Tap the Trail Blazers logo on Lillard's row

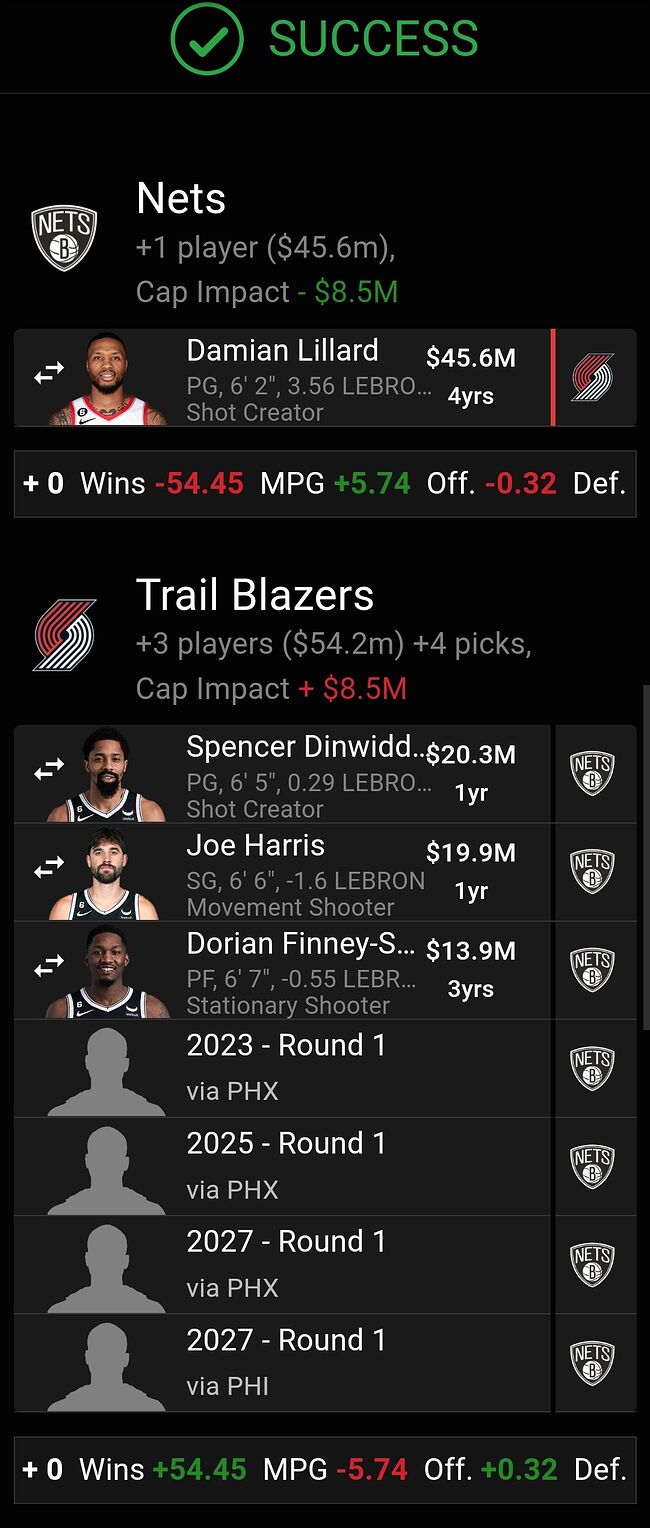point(593,378)
